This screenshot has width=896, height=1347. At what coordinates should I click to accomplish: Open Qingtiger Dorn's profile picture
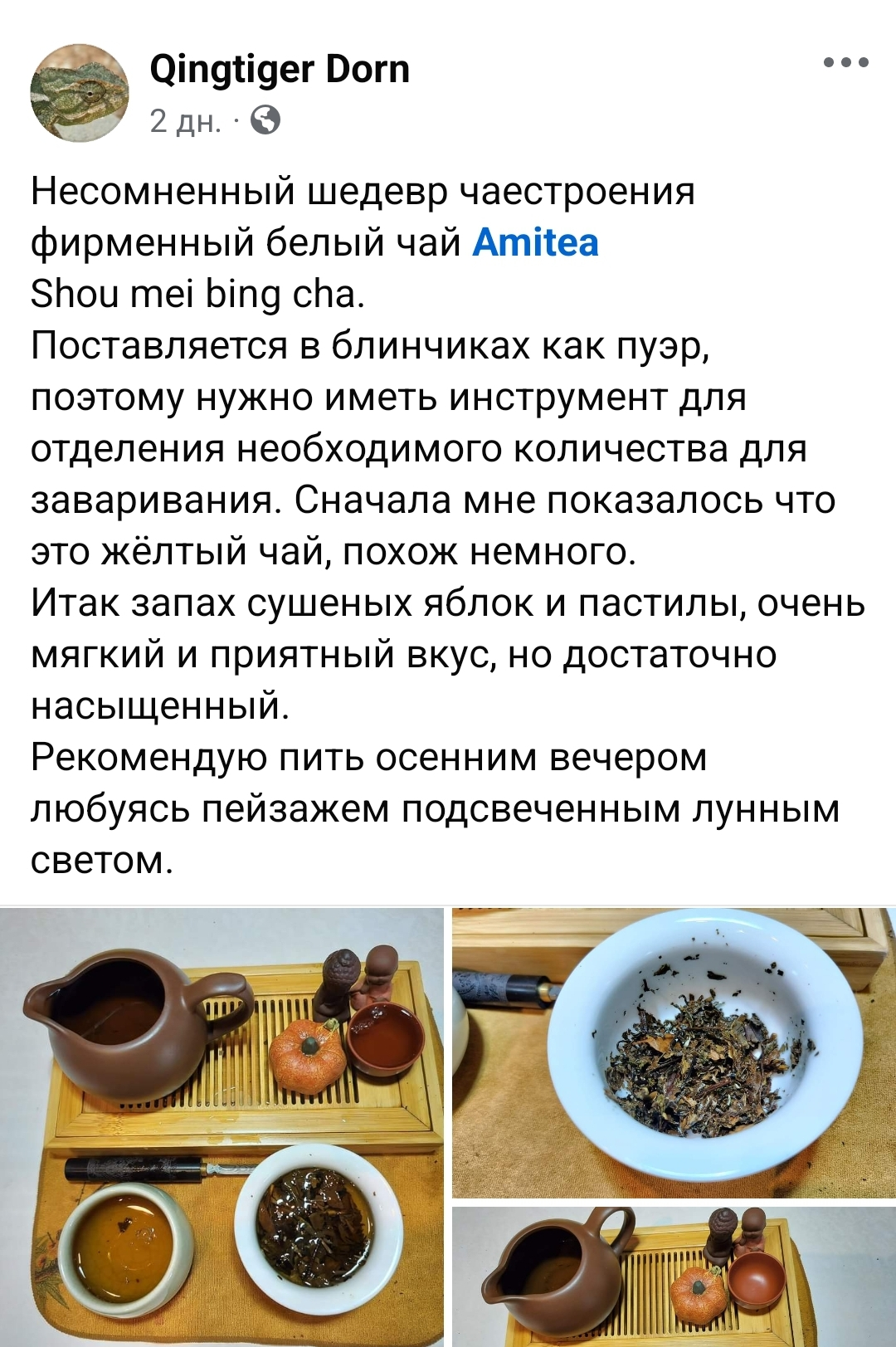click(x=80, y=93)
